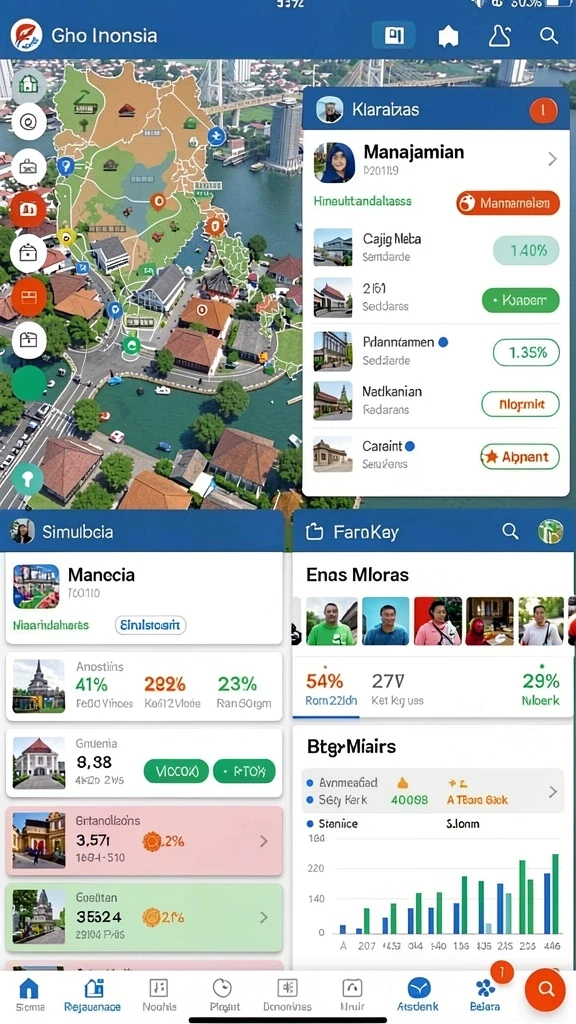
Task: Switch to the Noohis tab
Action: point(159,995)
